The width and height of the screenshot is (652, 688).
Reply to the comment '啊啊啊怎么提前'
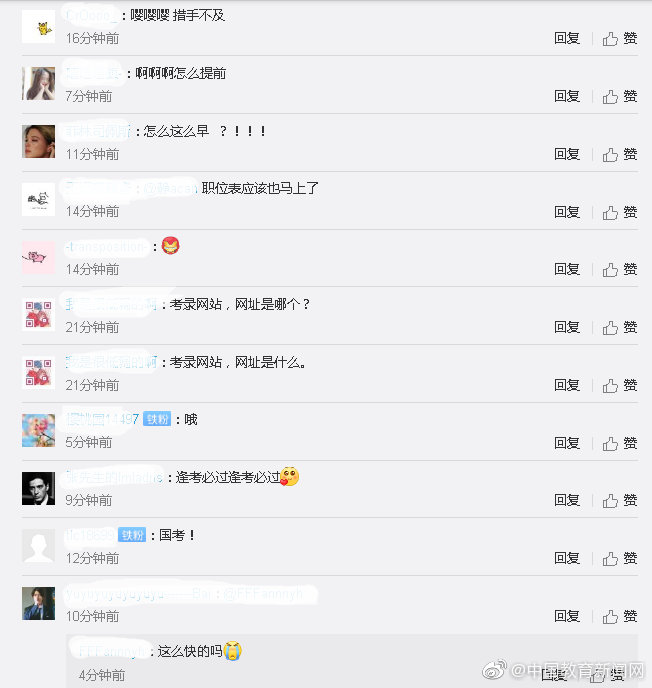567,97
